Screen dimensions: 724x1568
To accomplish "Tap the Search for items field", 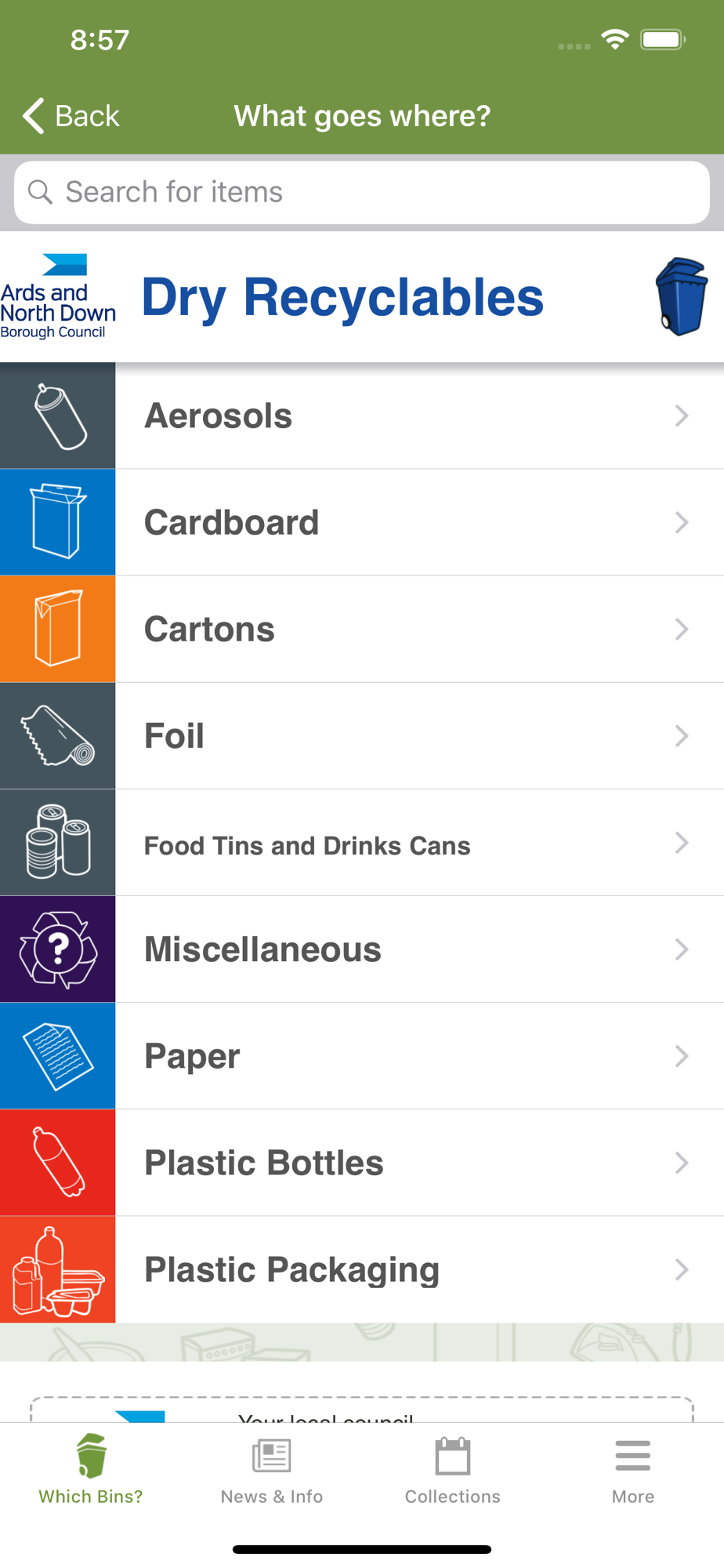I will 362,192.
